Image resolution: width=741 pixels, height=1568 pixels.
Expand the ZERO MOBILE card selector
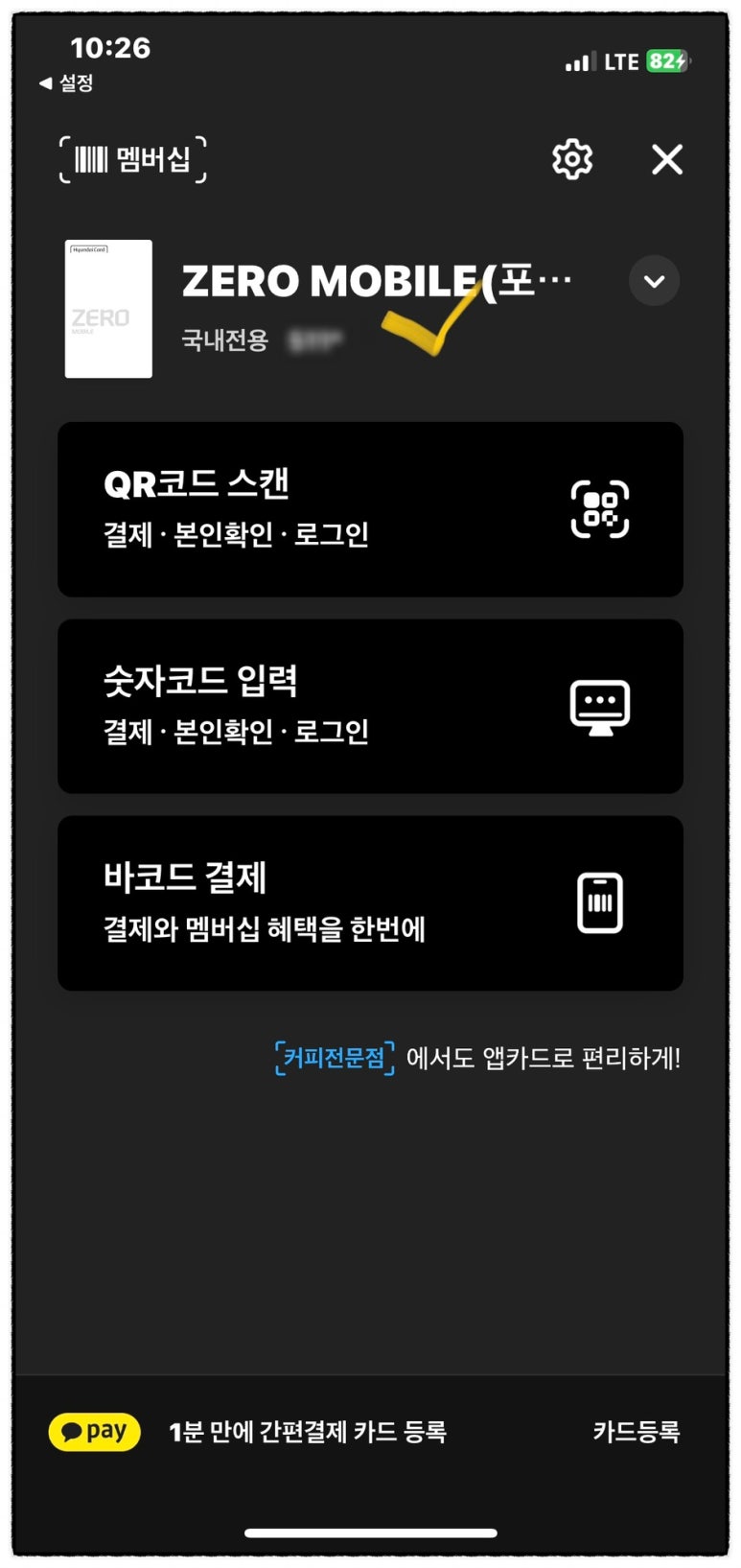[654, 281]
